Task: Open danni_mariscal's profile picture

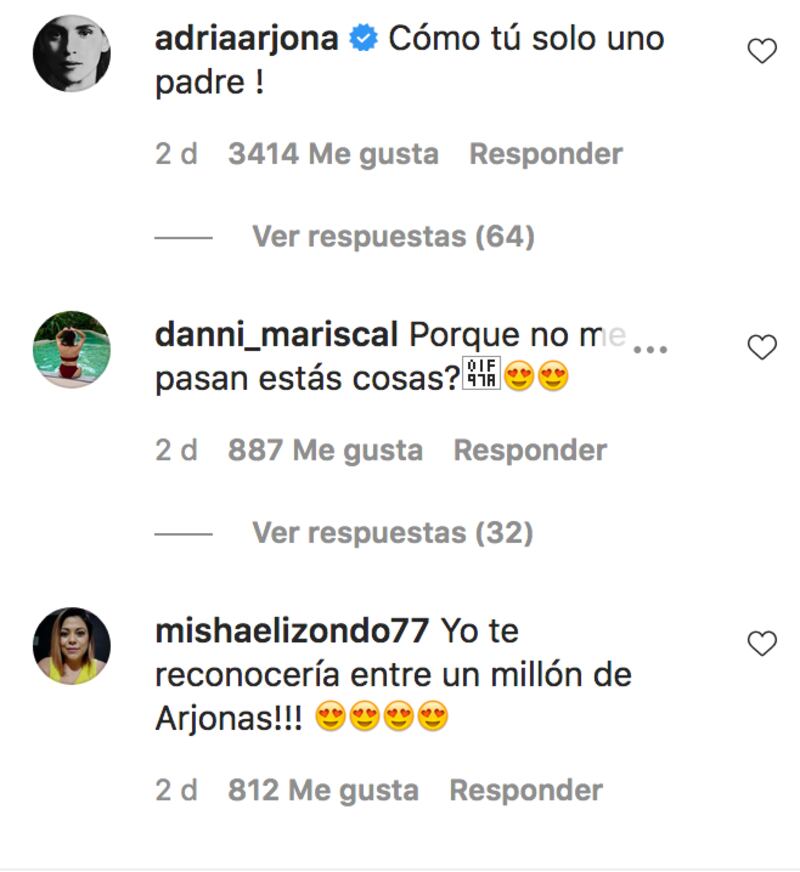Action: [x=71, y=349]
